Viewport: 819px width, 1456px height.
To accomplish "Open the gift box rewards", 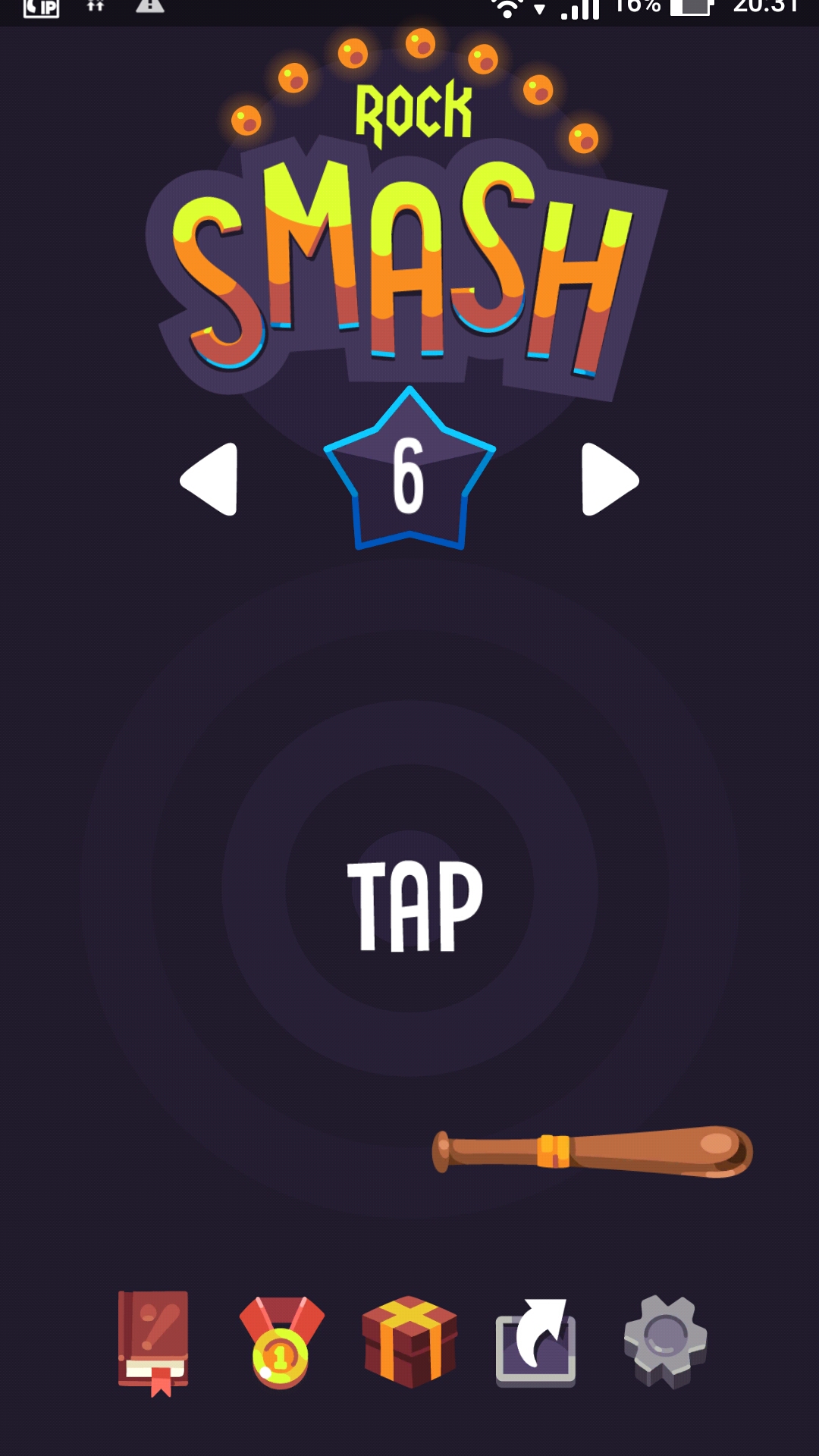I will click(409, 1342).
